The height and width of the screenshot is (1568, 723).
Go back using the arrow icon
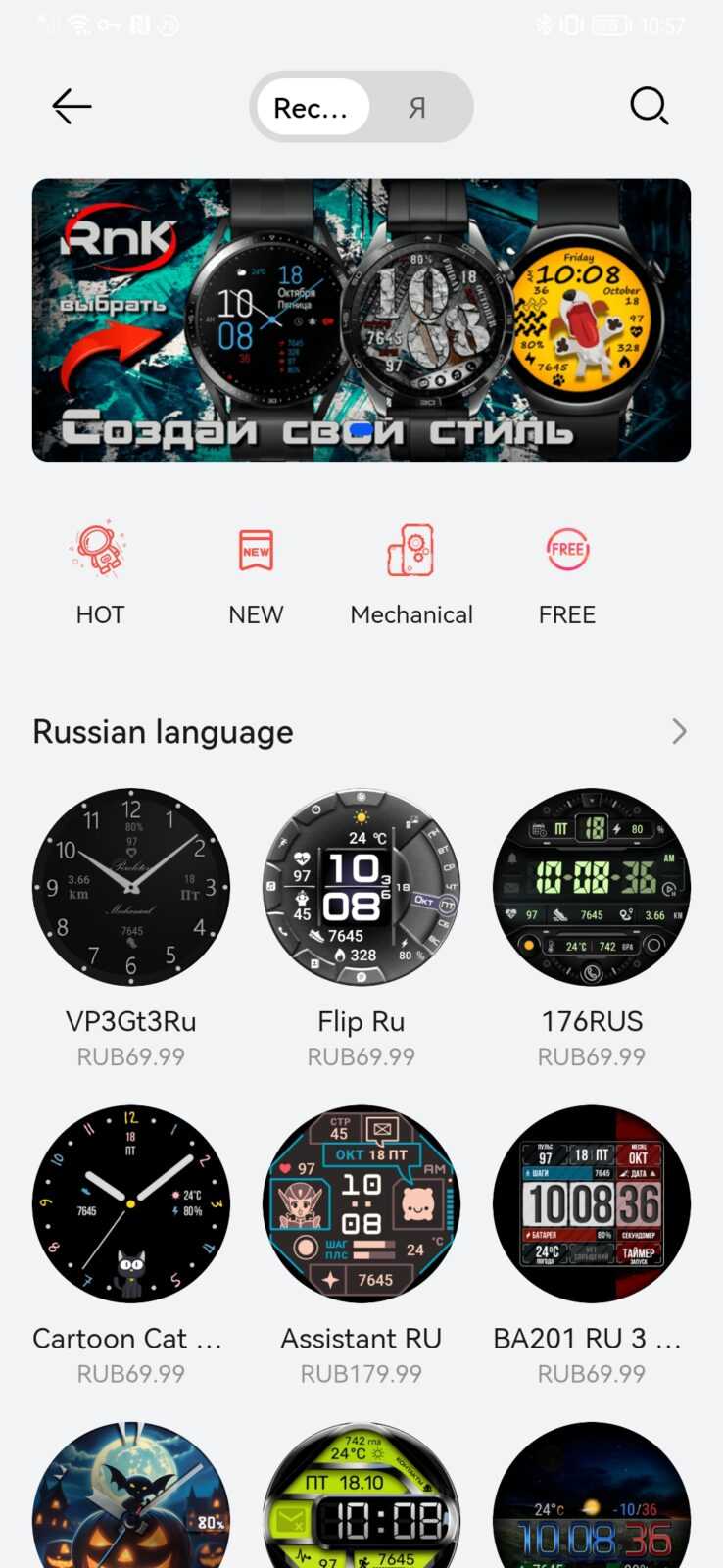[72, 106]
